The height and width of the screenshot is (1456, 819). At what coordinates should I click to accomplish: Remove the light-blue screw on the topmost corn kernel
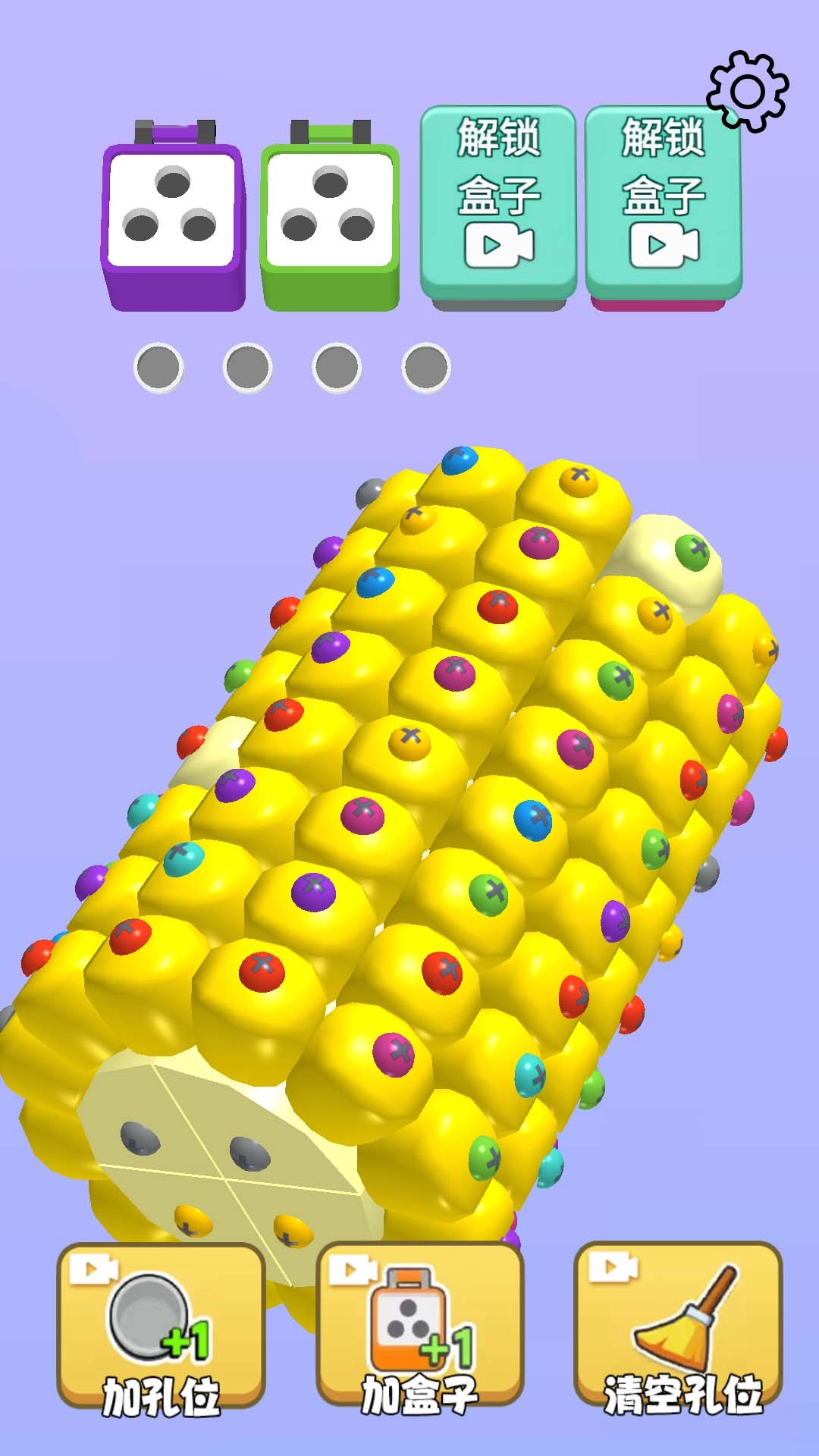460,460
